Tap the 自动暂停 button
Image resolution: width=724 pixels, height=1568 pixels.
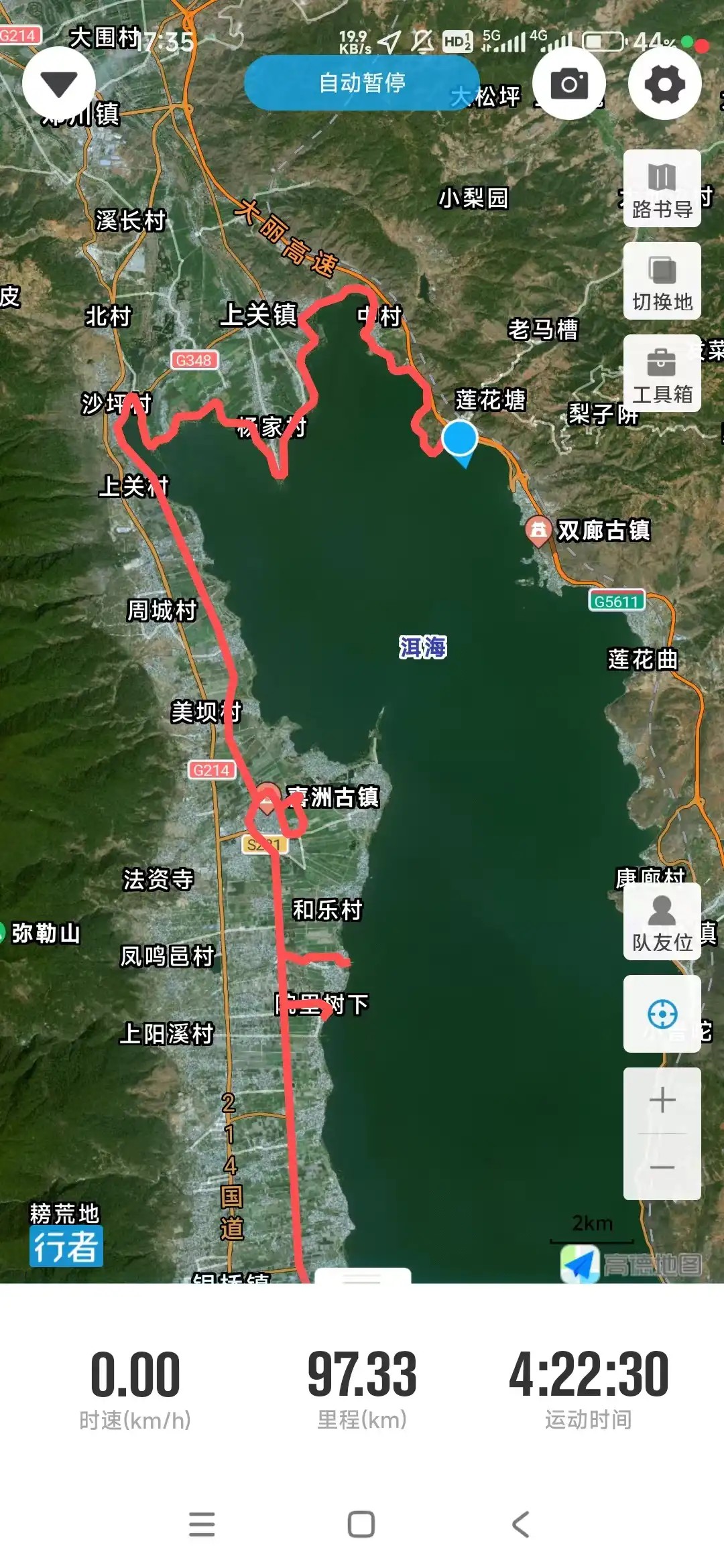(362, 83)
